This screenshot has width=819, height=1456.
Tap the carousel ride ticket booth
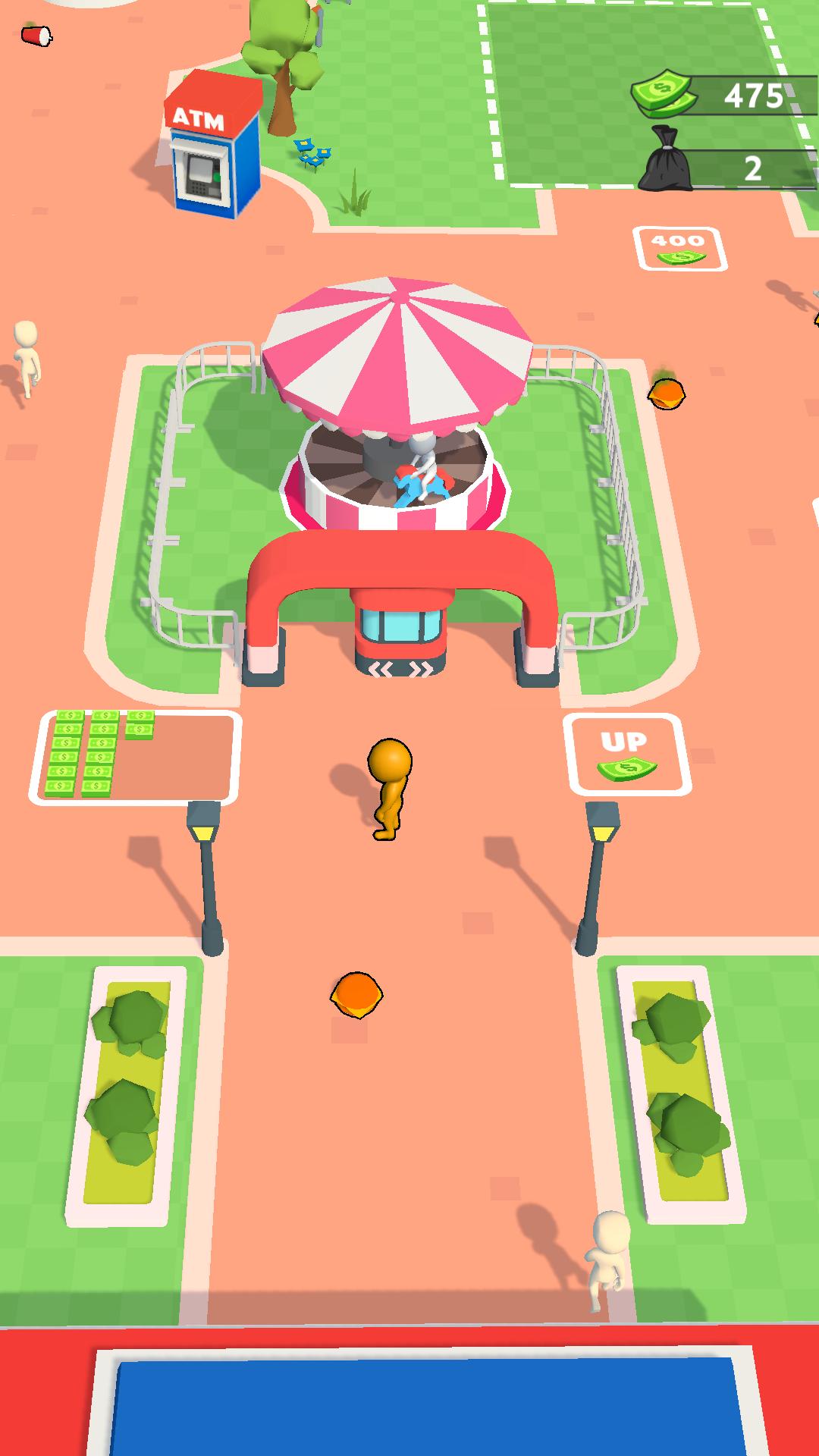pyautogui.click(x=400, y=638)
